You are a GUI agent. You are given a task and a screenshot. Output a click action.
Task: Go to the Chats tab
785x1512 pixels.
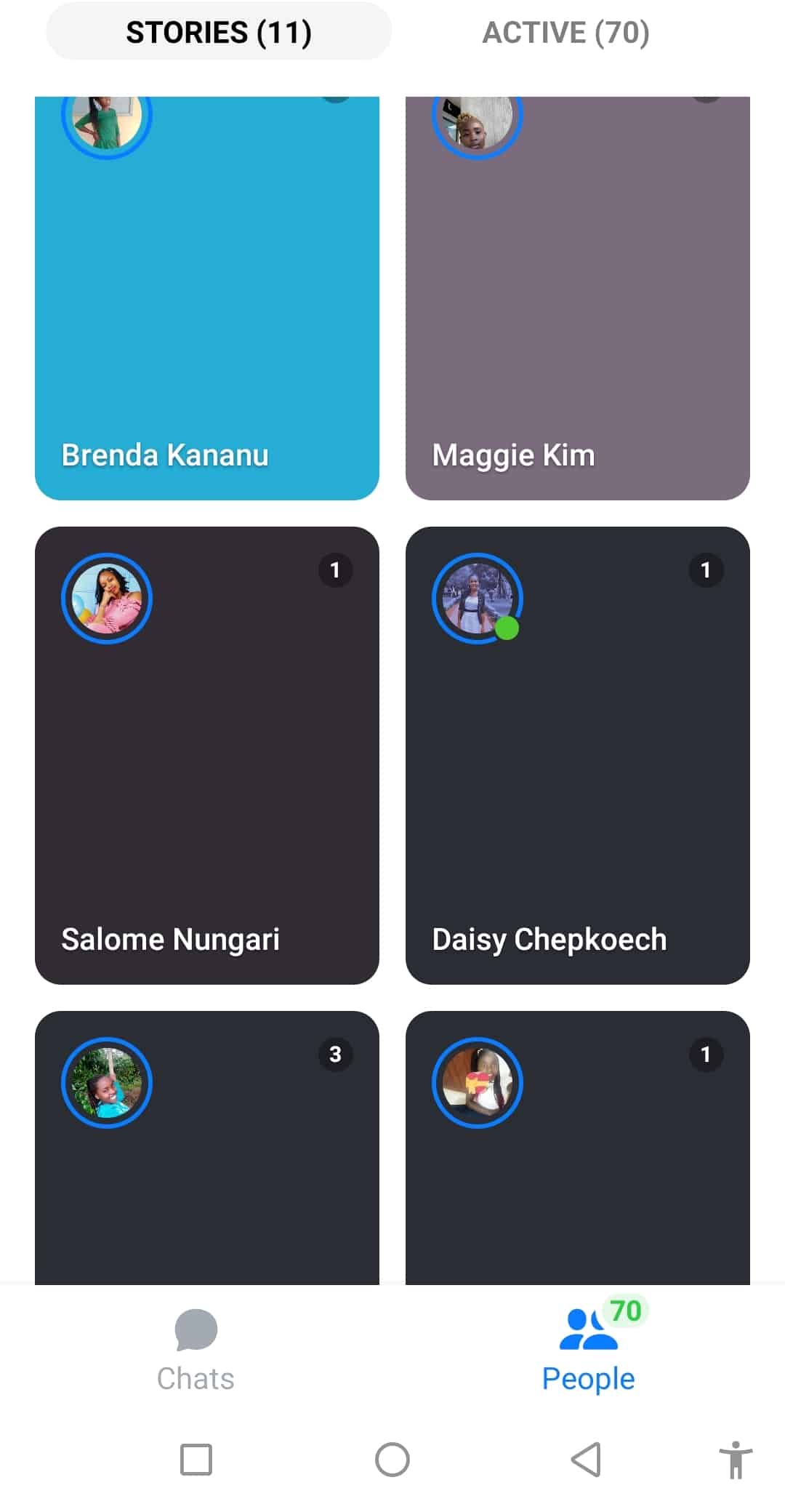click(x=196, y=1350)
